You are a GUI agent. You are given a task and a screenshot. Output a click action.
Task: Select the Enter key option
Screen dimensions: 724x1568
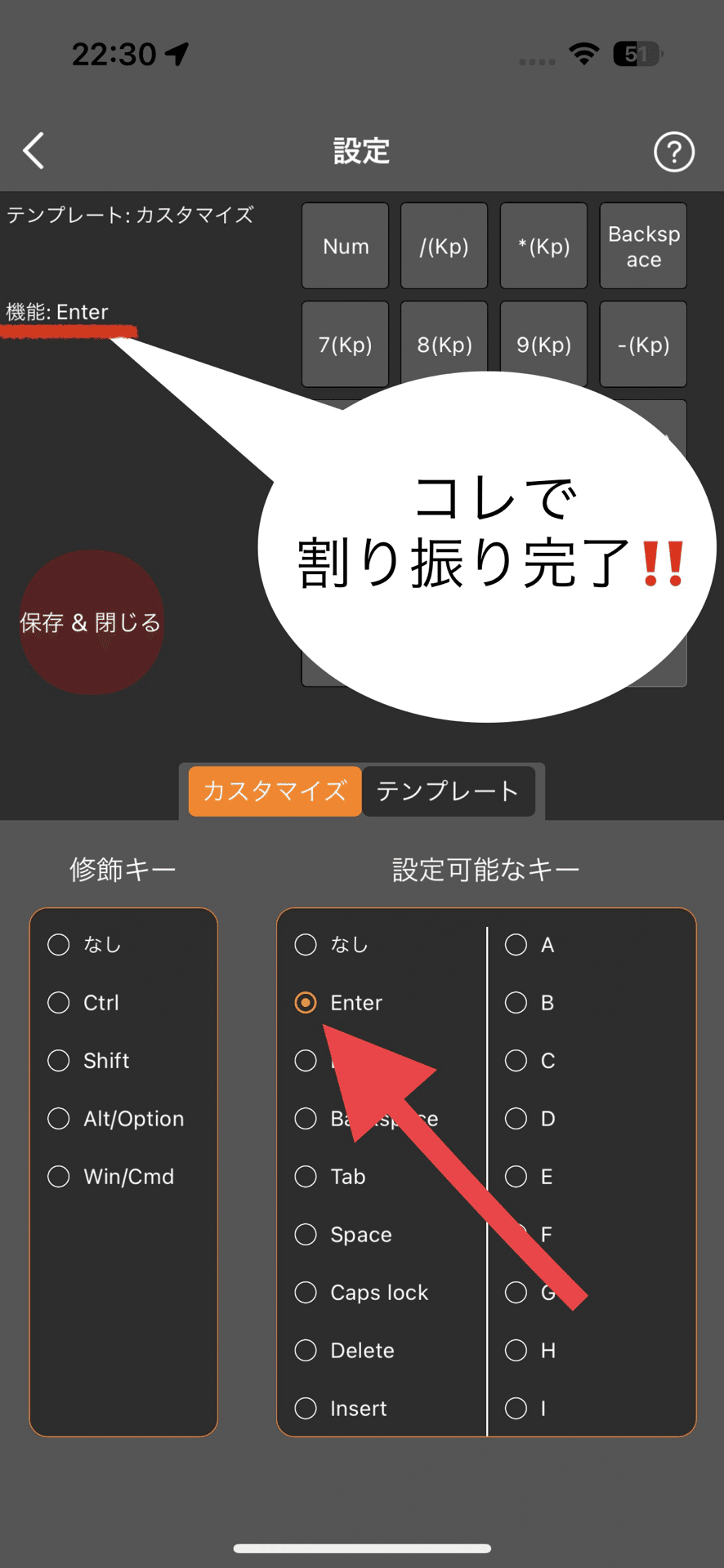338,1002
